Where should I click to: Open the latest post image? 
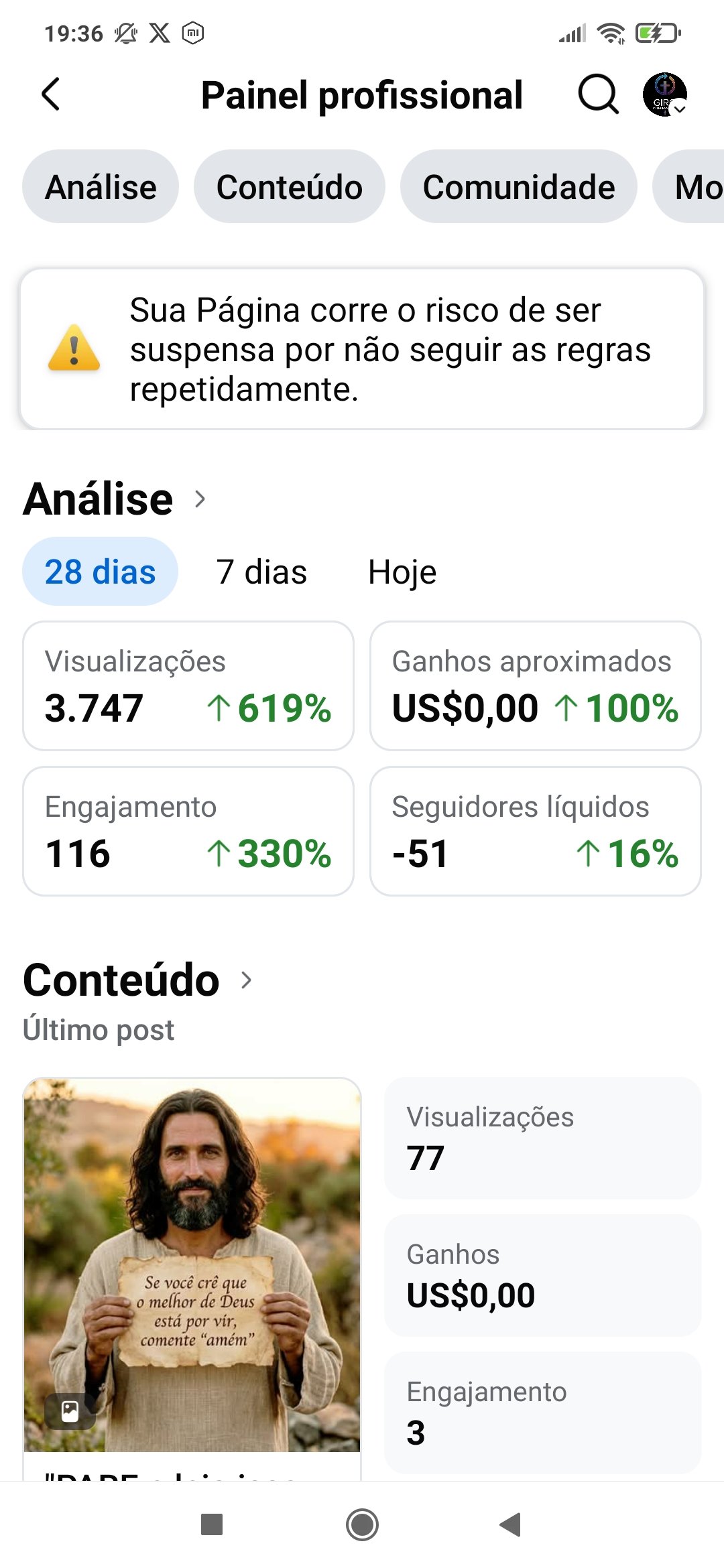(x=192, y=1265)
